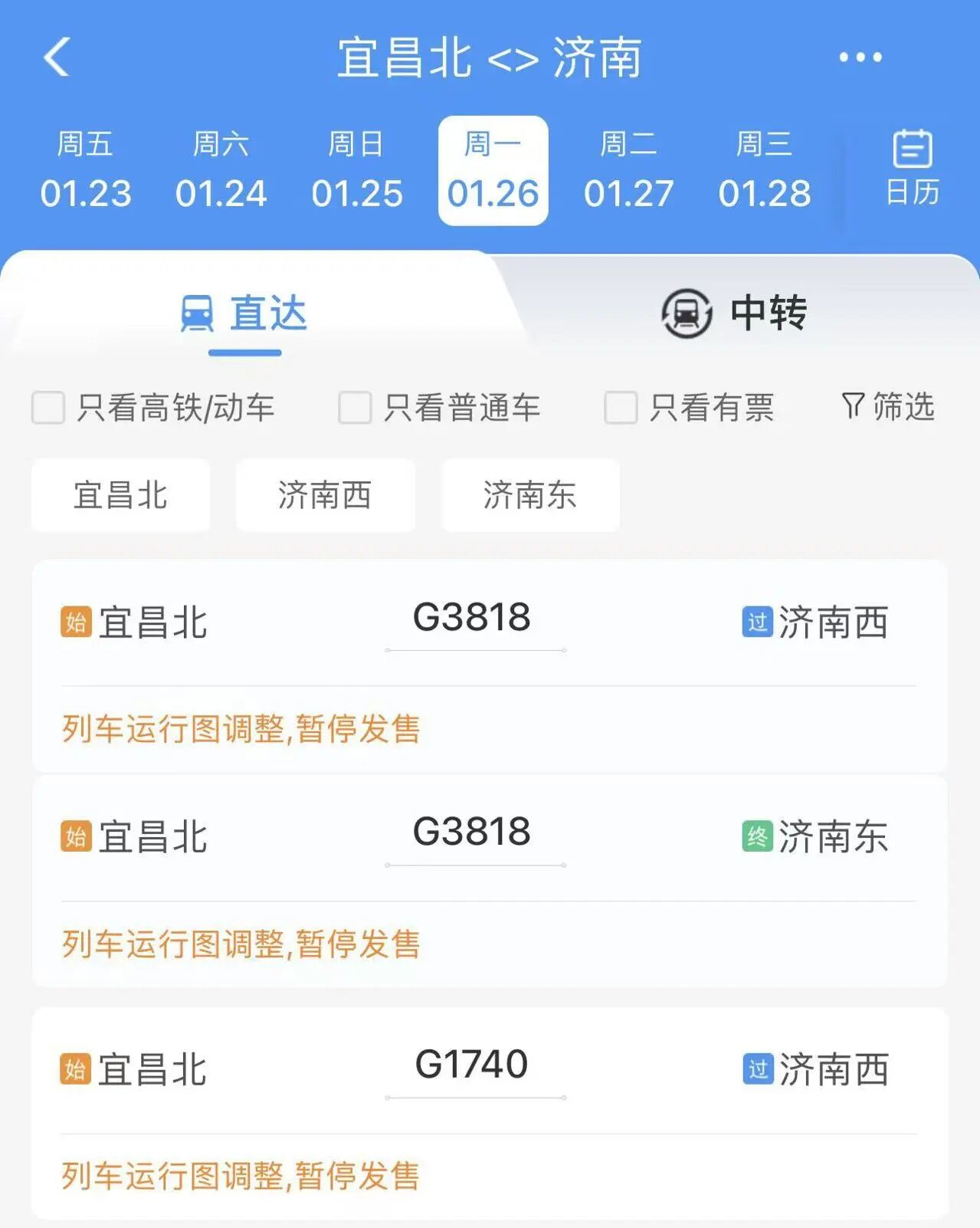Select the 周二 01.27 date

(629, 169)
